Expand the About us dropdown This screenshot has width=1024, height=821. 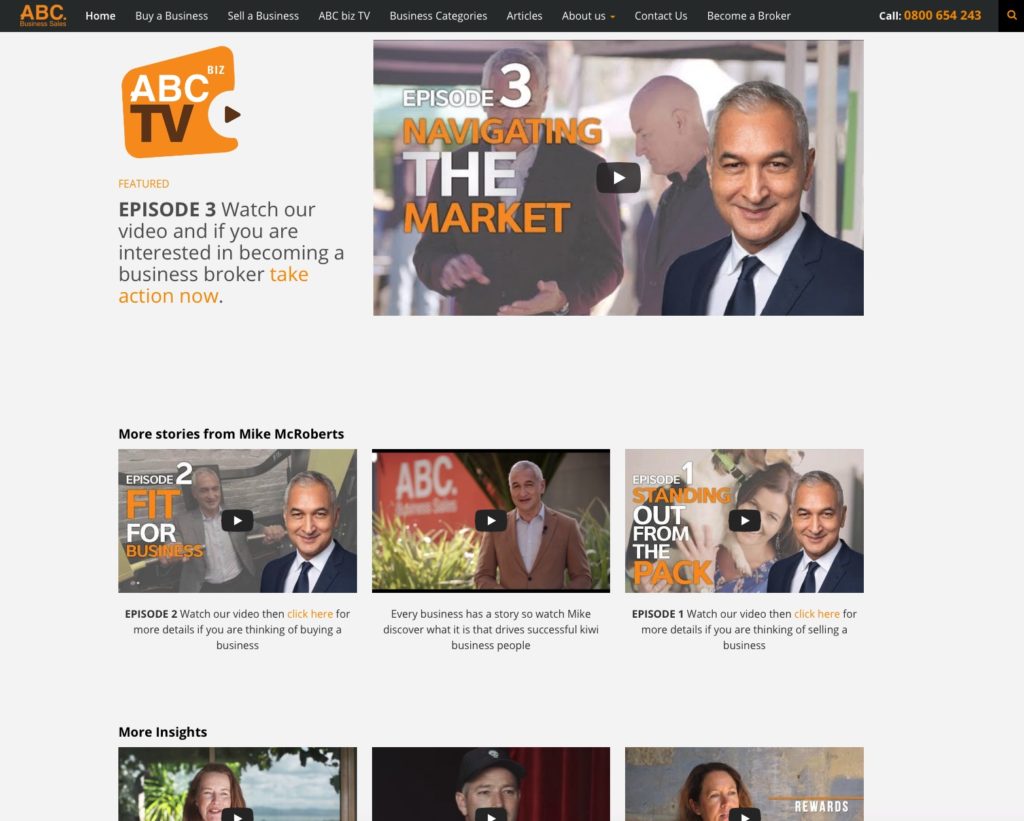click(588, 16)
